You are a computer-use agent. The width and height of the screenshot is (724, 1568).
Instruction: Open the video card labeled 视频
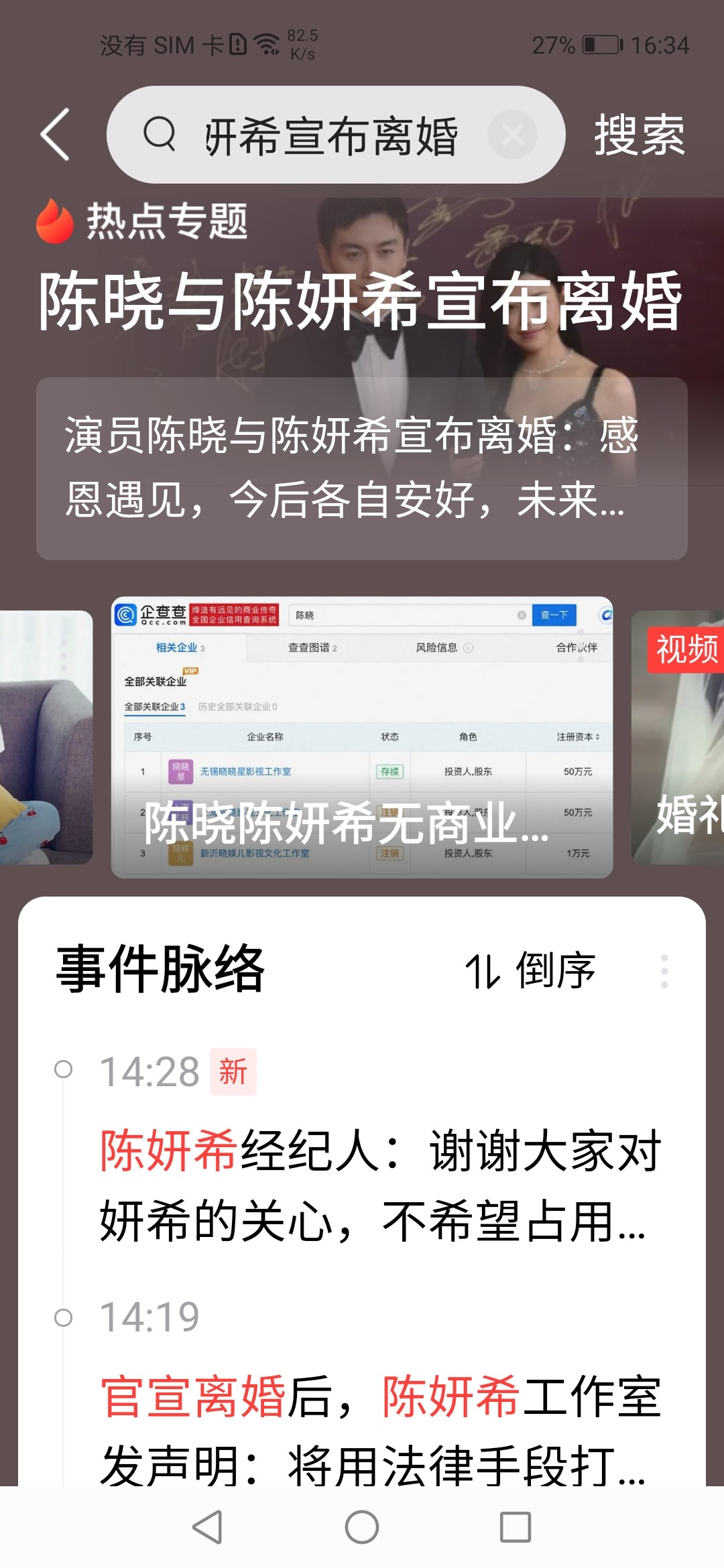(x=678, y=737)
